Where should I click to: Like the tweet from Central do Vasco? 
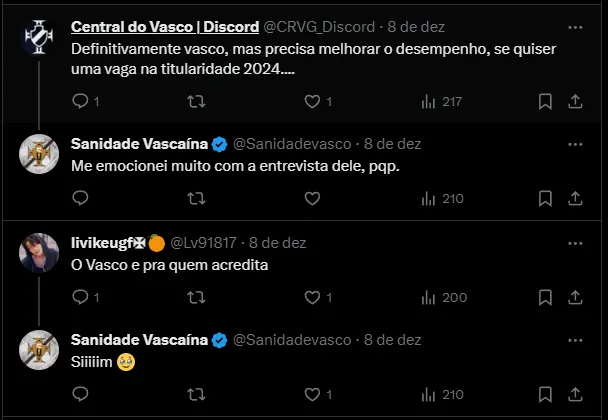coord(311,101)
